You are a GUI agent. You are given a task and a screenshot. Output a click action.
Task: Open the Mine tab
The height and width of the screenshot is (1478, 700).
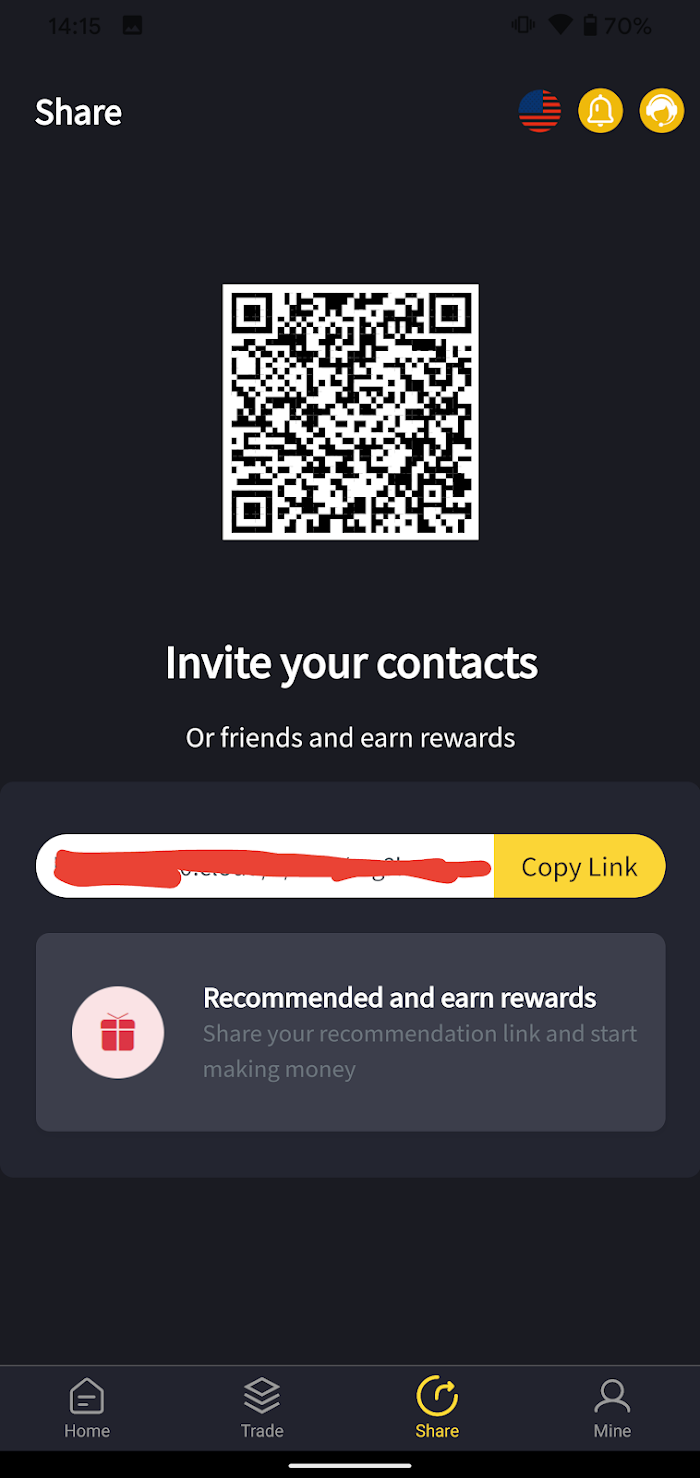click(612, 1408)
